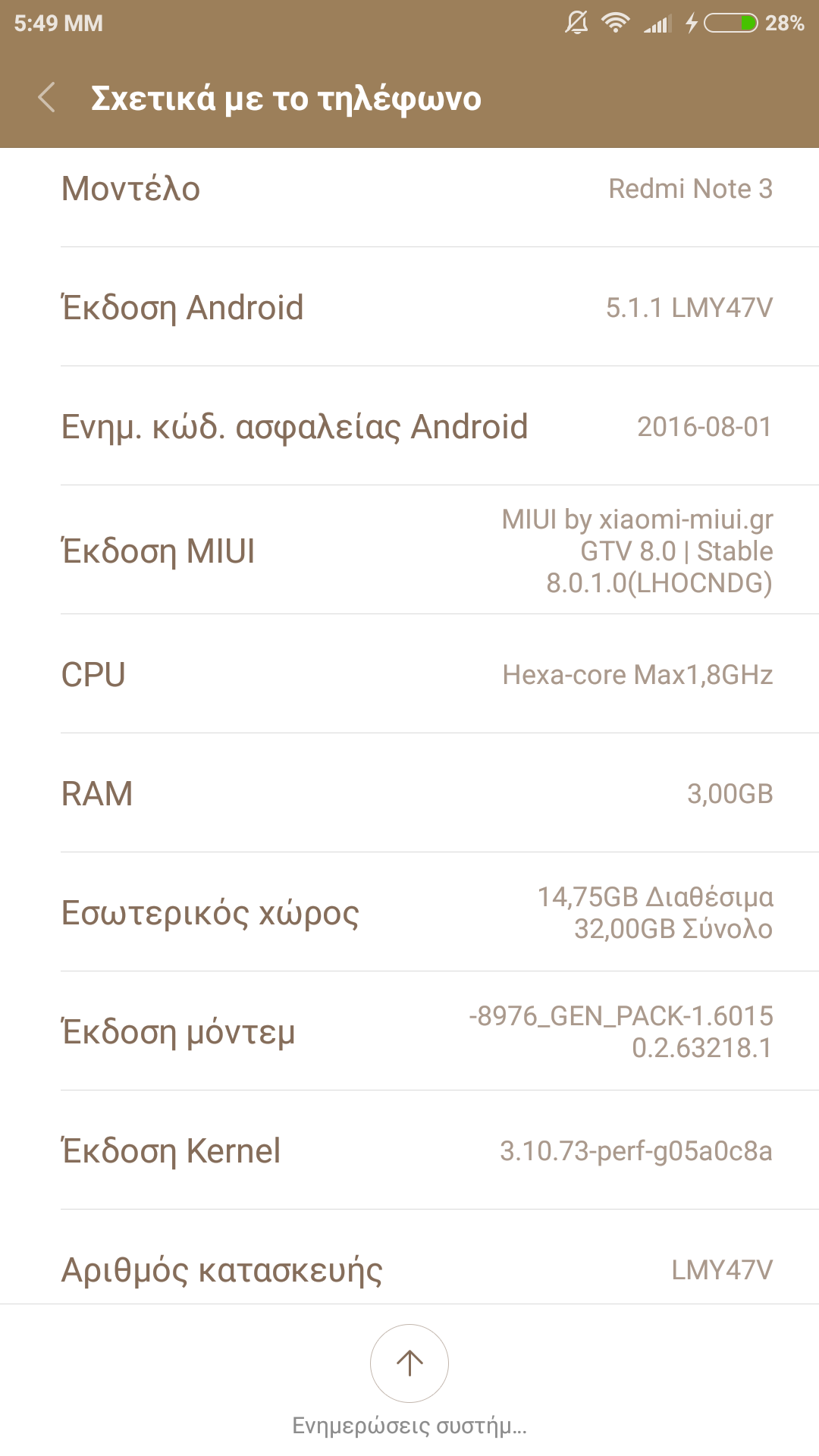
Task: Go back from Σχετικά με το τηλέφωνο
Action: 47,98
